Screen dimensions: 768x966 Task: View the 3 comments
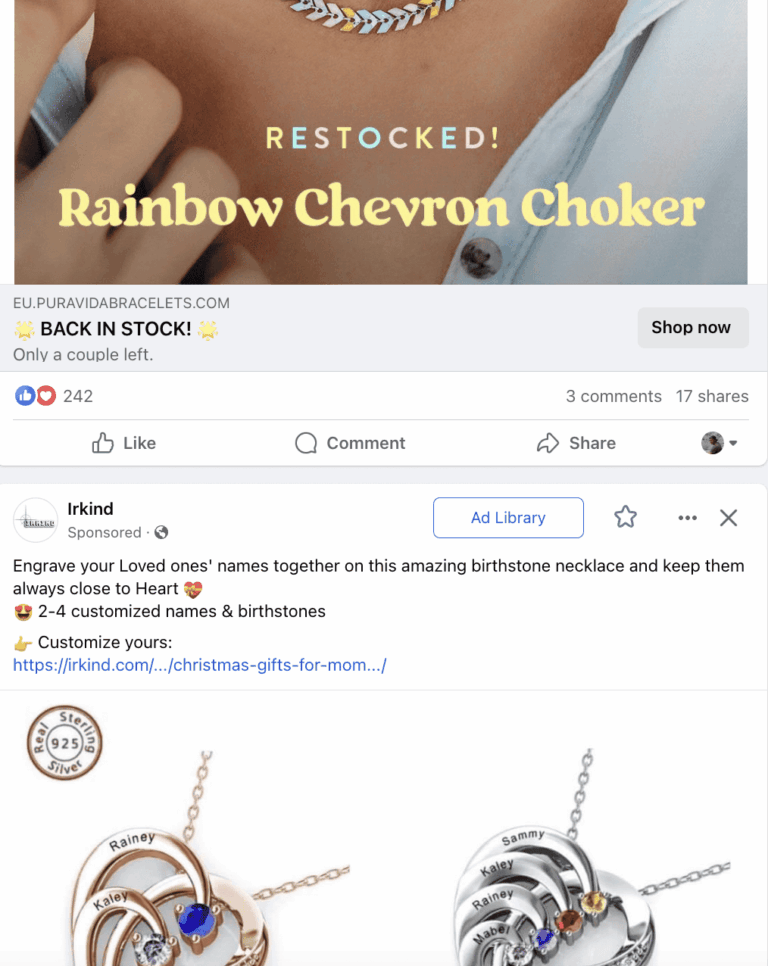(613, 396)
